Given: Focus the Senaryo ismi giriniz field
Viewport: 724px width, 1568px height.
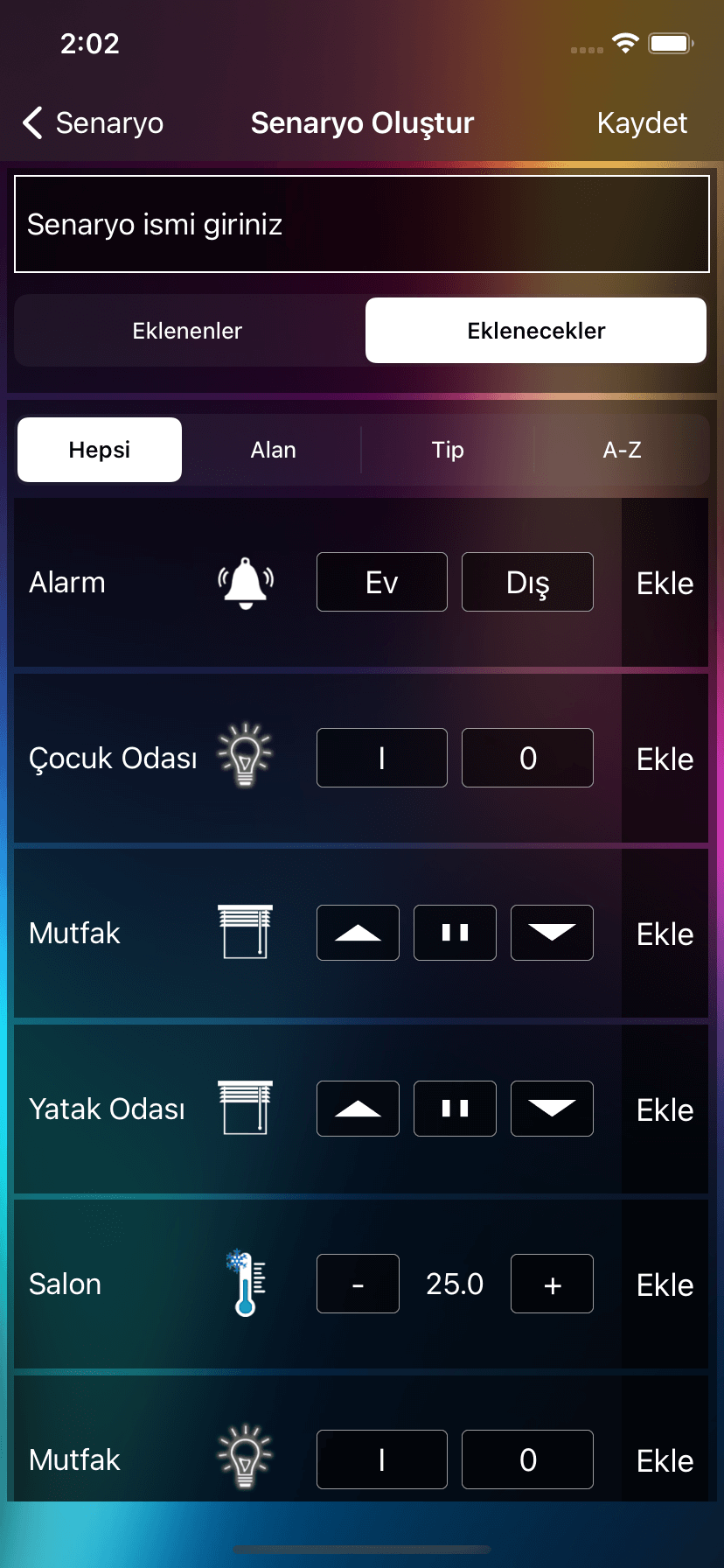Looking at the screenshot, I should [x=361, y=225].
